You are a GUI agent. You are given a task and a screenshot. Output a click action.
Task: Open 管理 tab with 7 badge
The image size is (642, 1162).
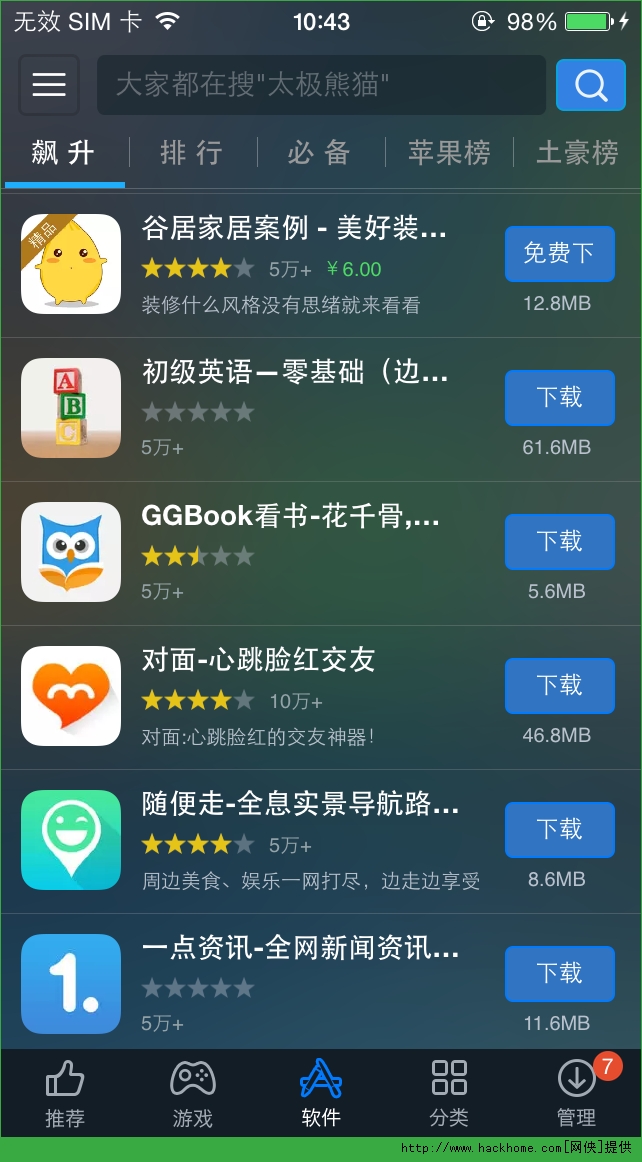(577, 1095)
